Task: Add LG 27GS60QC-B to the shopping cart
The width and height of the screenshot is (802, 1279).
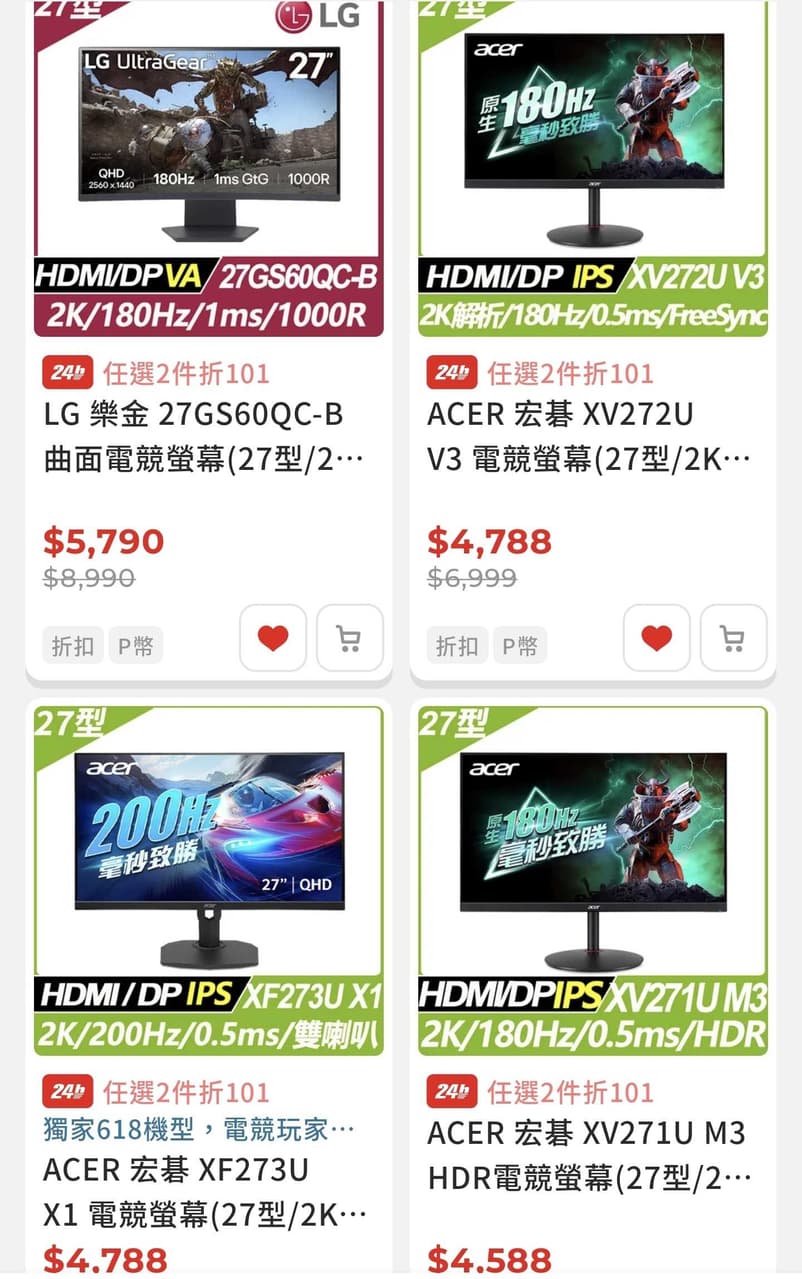Action: tap(349, 638)
